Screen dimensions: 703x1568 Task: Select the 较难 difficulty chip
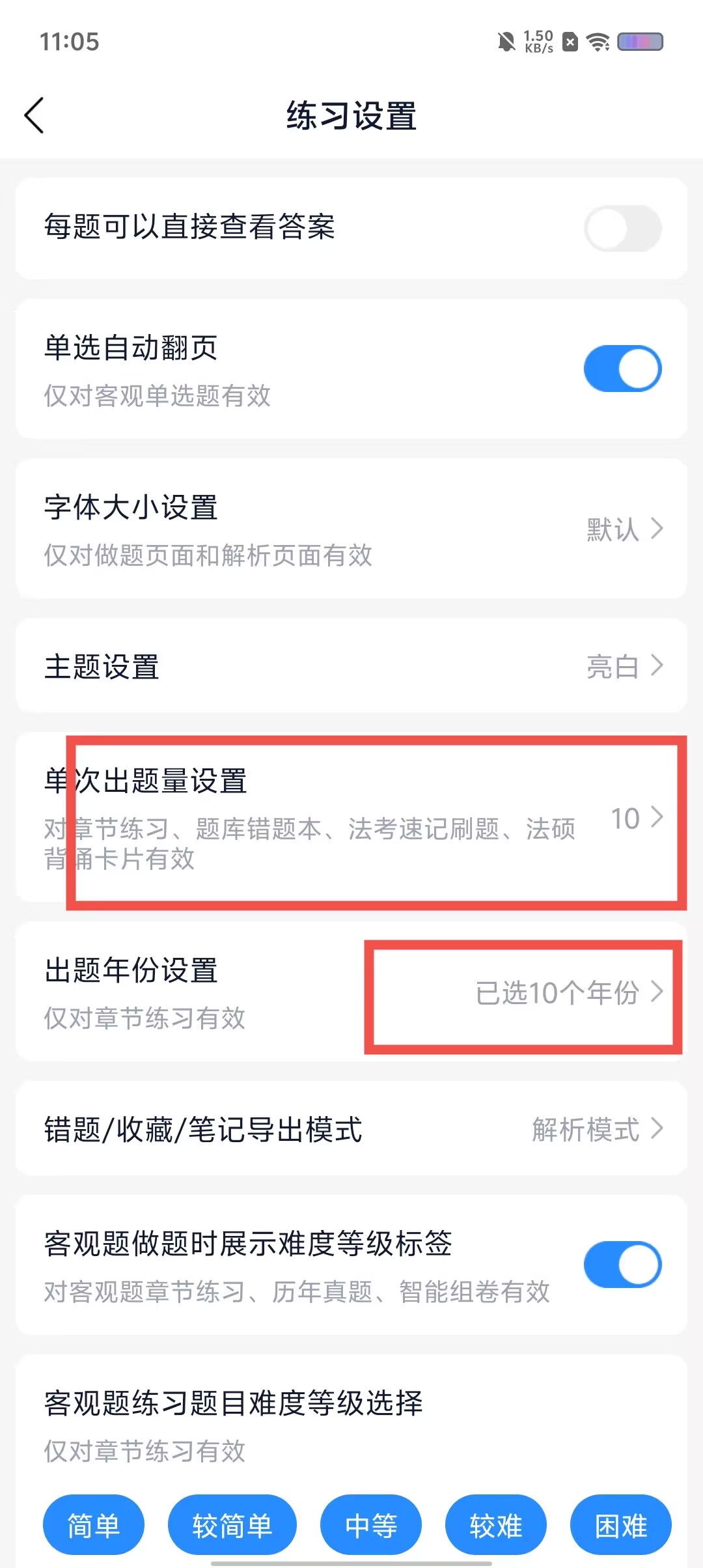(x=496, y=1525)
